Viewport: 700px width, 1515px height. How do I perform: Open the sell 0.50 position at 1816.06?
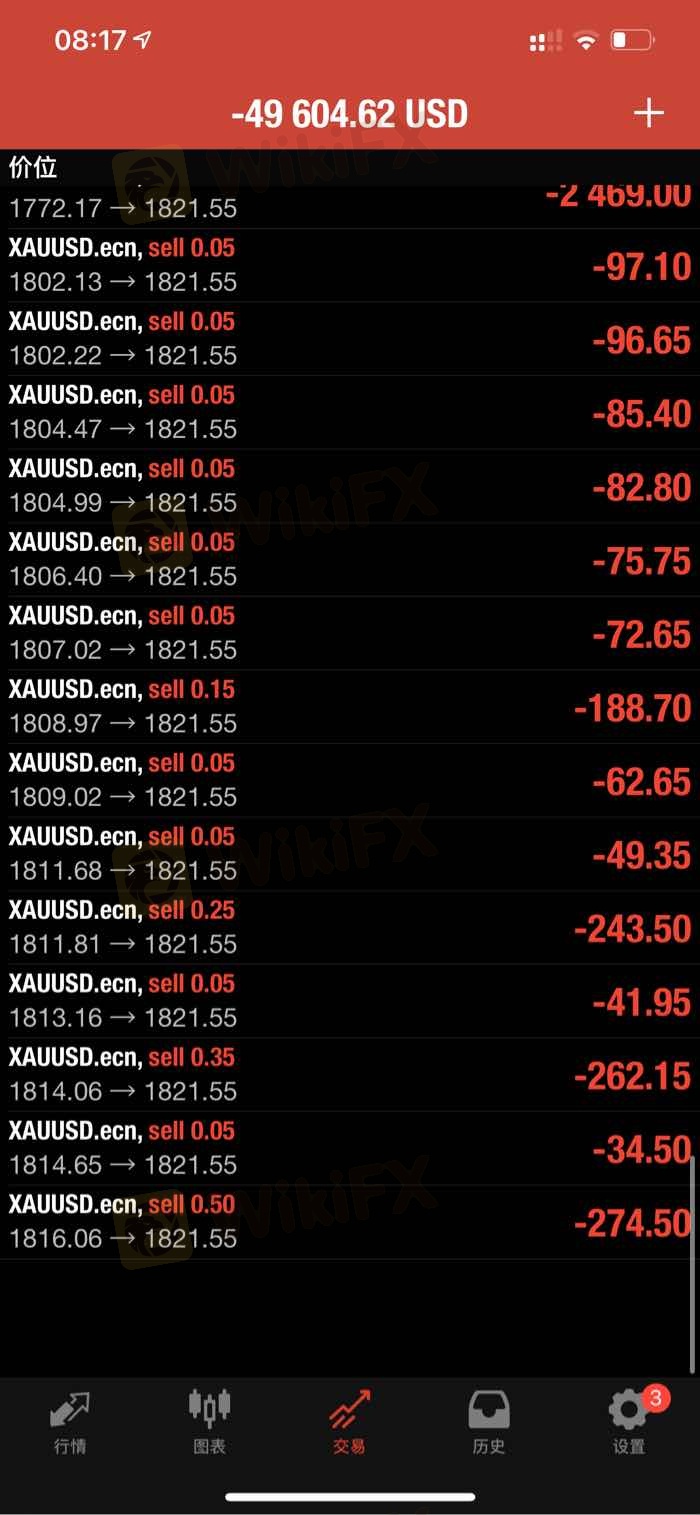pos(350,1222)
